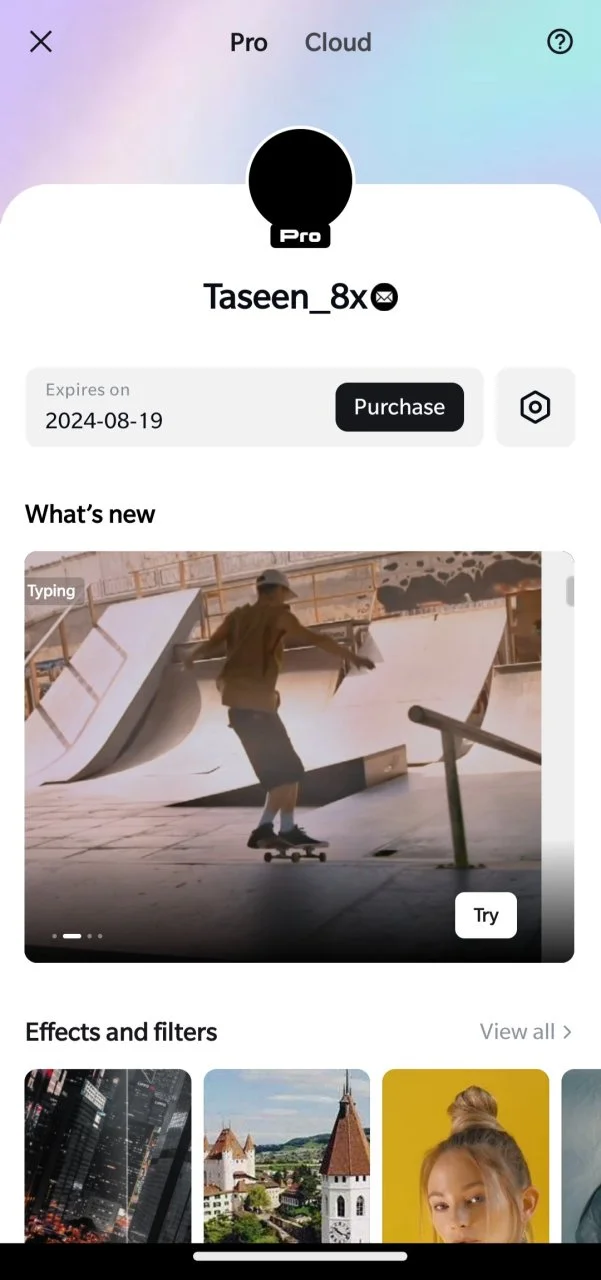601x1280 pixels.
Task: Open the city buildings effect thumbnail
Action: 108,1156
